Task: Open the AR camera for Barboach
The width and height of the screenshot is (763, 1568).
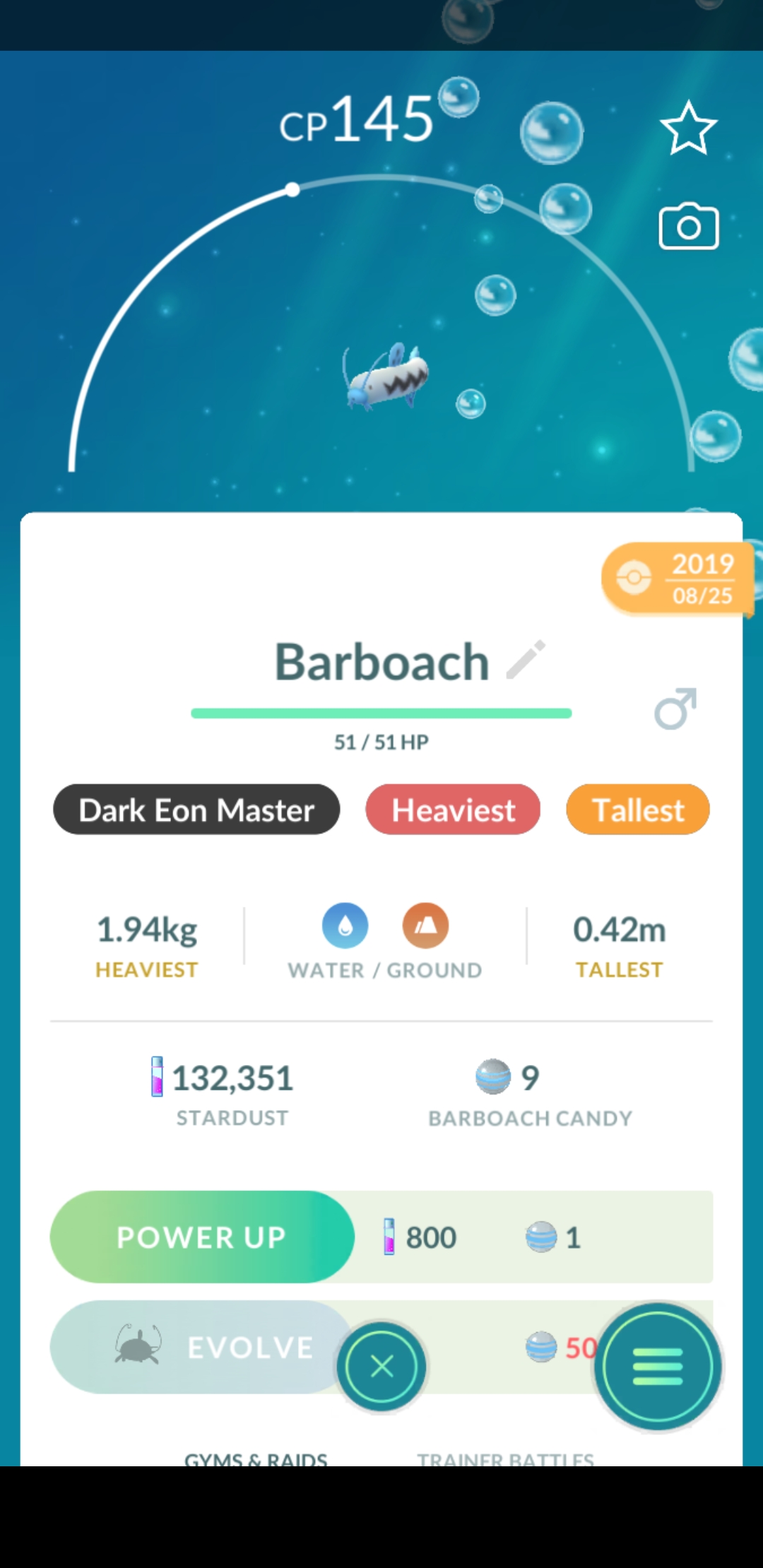Action: coord(688,227)
